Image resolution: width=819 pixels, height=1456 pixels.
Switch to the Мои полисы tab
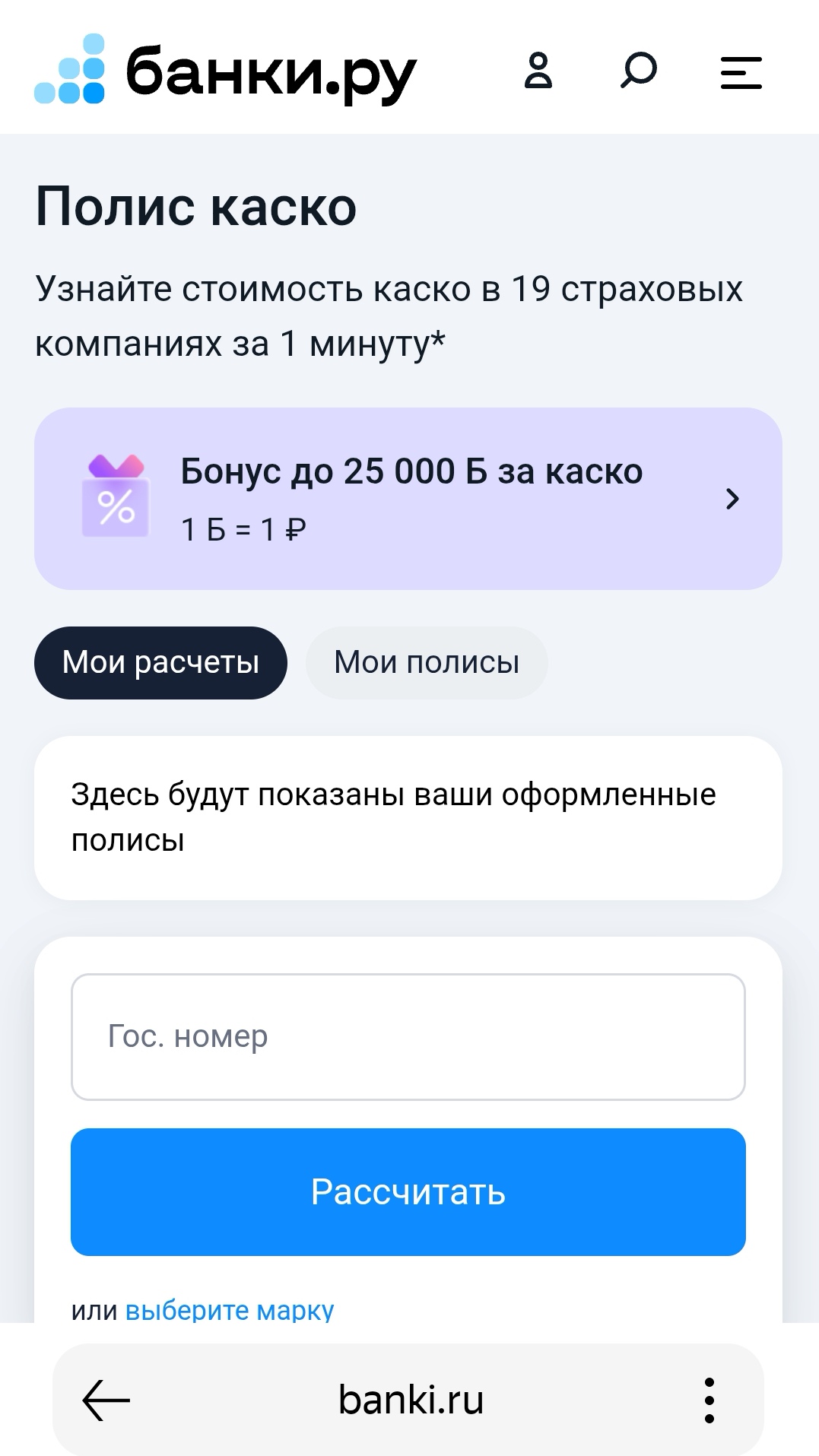427,663
